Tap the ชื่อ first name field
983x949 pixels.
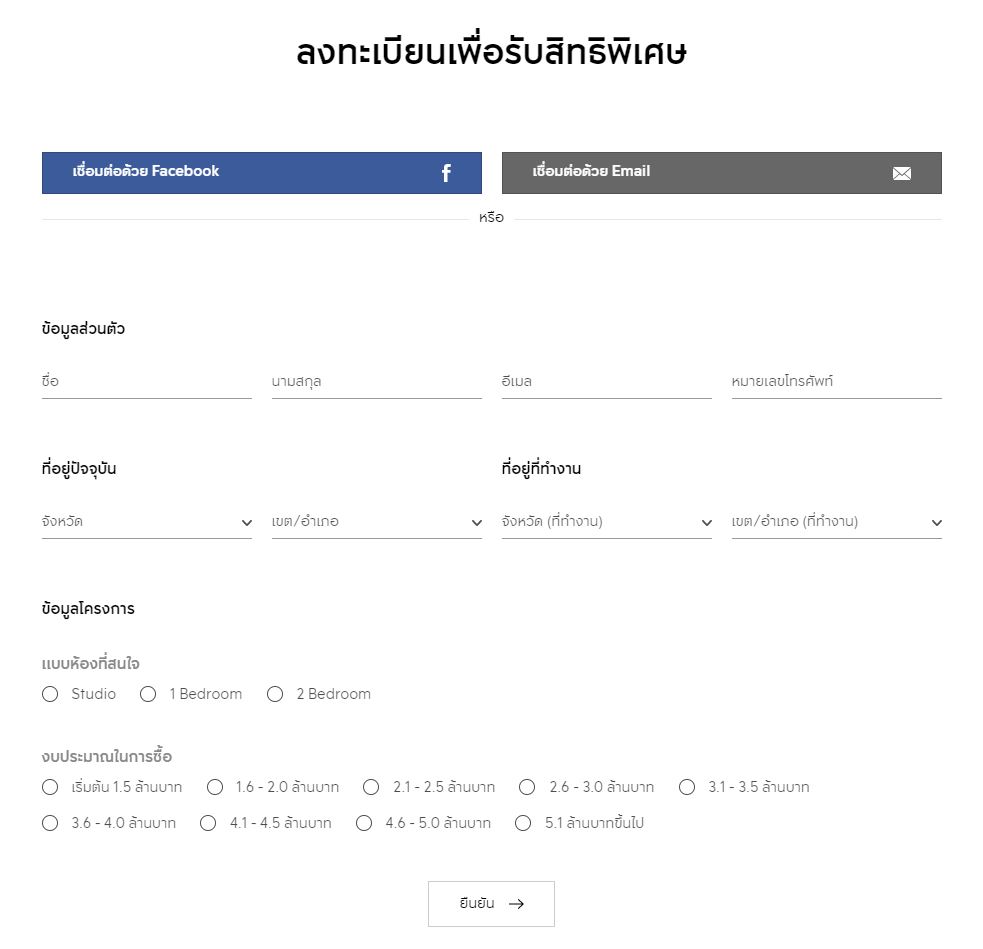[146, 381]
